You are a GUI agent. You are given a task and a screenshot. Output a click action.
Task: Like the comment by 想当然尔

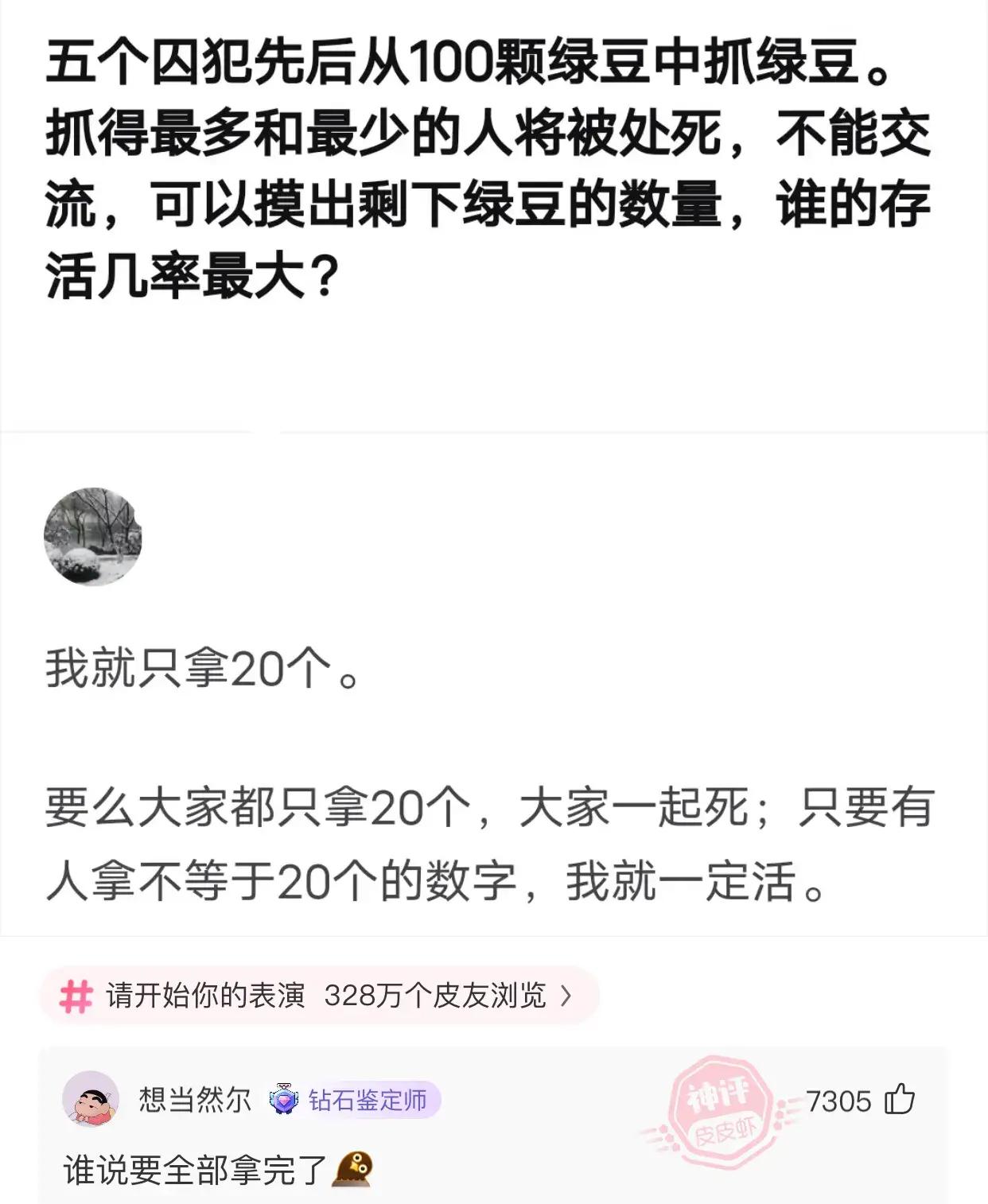click(900, 1100)
